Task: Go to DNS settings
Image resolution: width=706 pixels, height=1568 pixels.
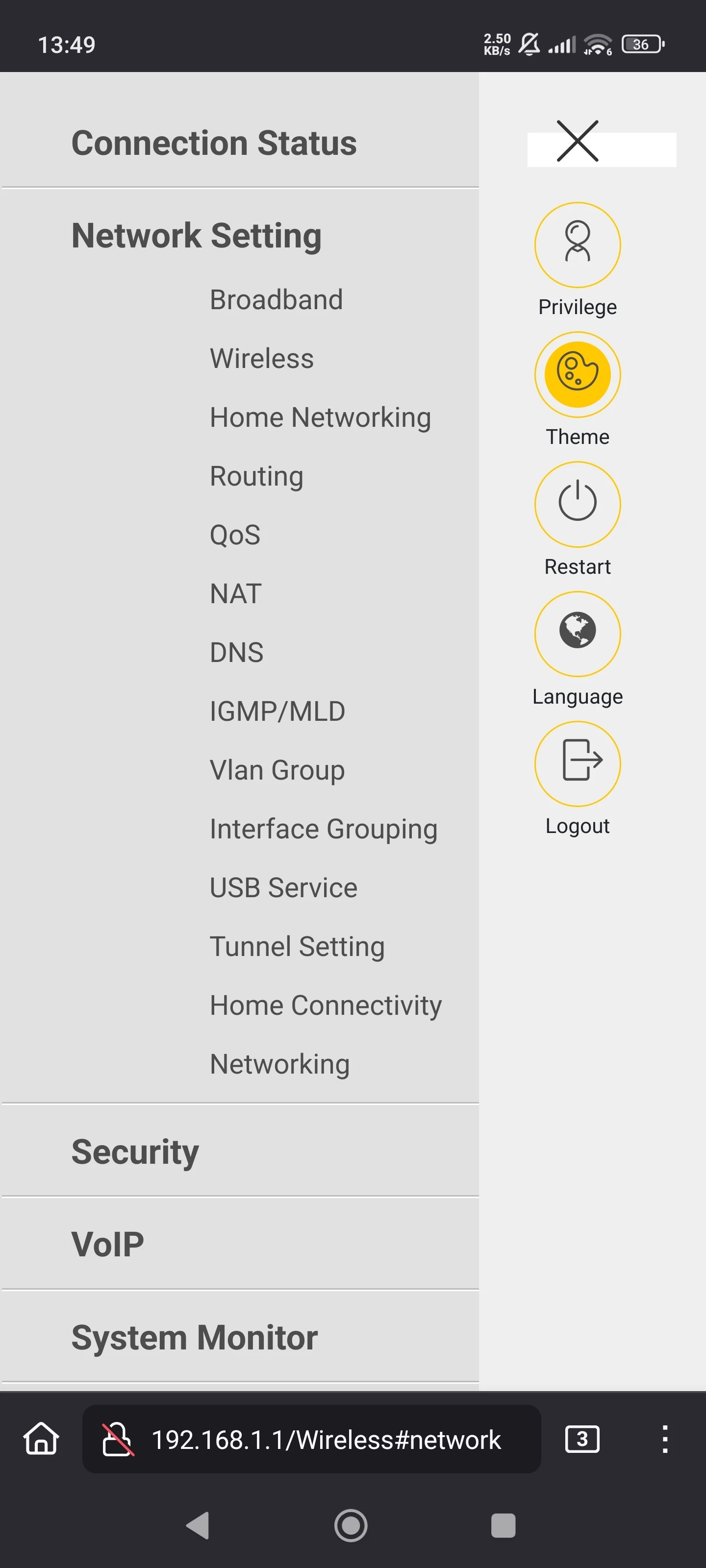Action: click(236, 653)
